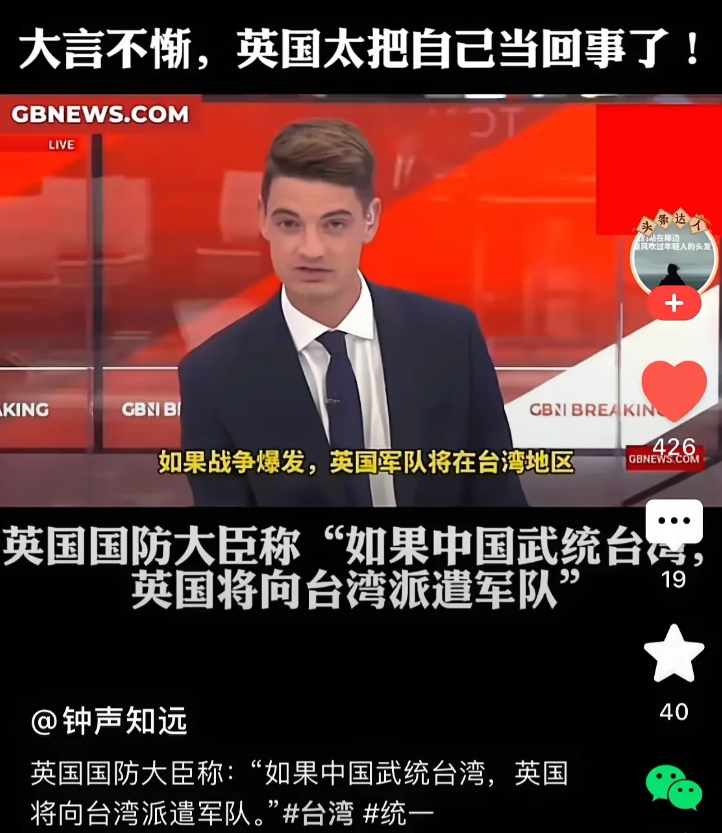722x833 pixels.
Task: Open the comments bubble
Action: click(x=674, y=523)
